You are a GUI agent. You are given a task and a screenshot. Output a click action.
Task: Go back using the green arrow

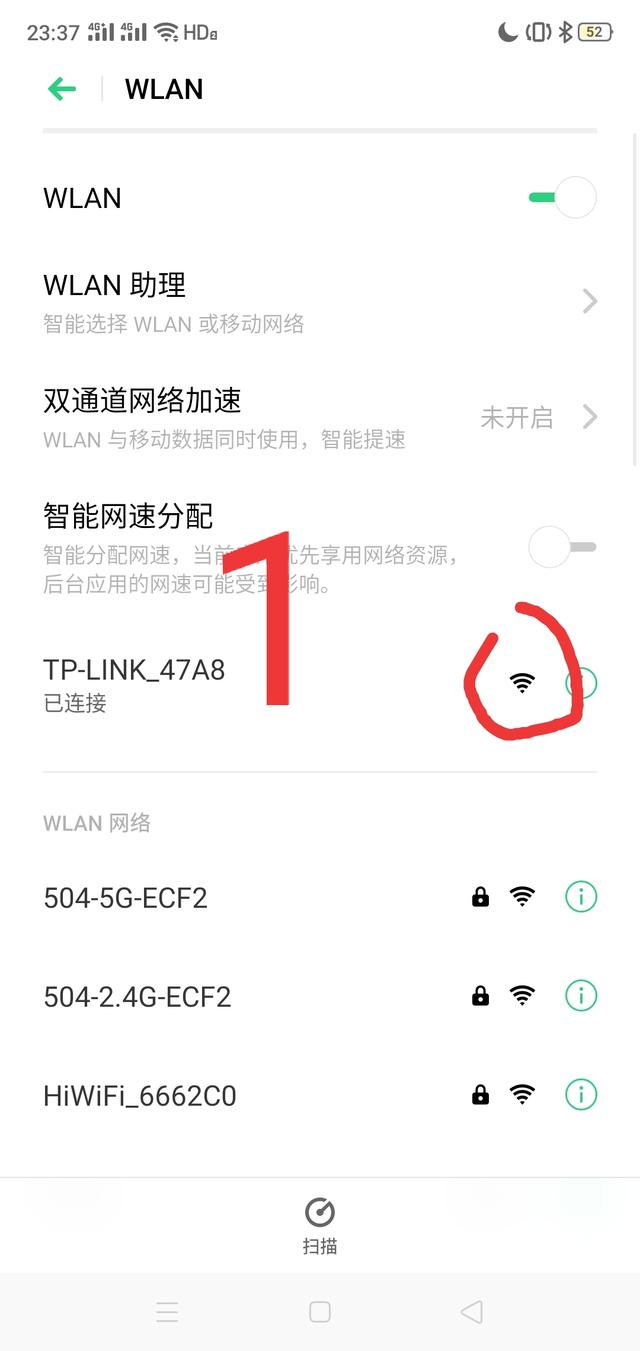coord(62,89)
